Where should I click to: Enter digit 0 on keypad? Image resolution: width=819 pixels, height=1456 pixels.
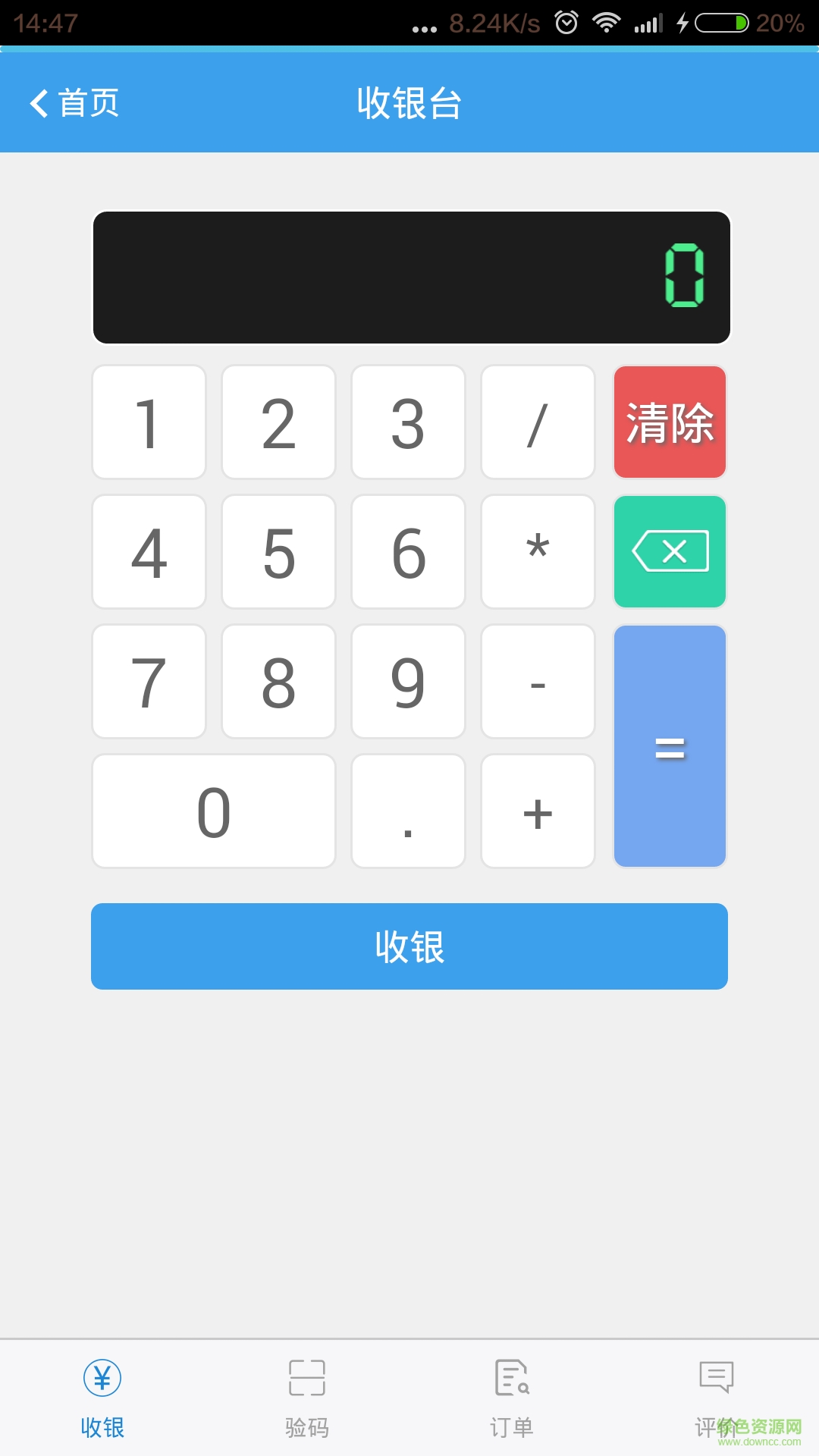(213, 811)
